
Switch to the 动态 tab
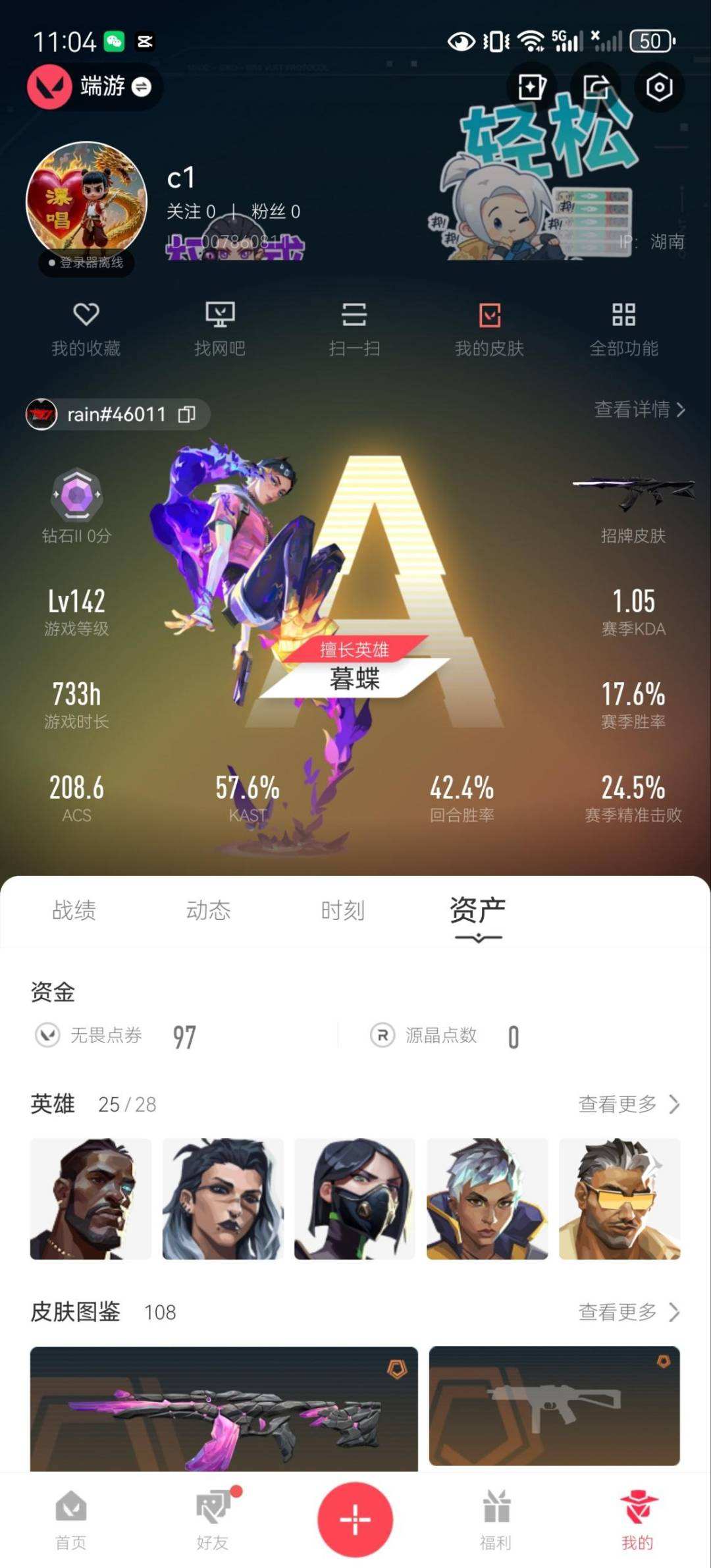pos(208,911)
